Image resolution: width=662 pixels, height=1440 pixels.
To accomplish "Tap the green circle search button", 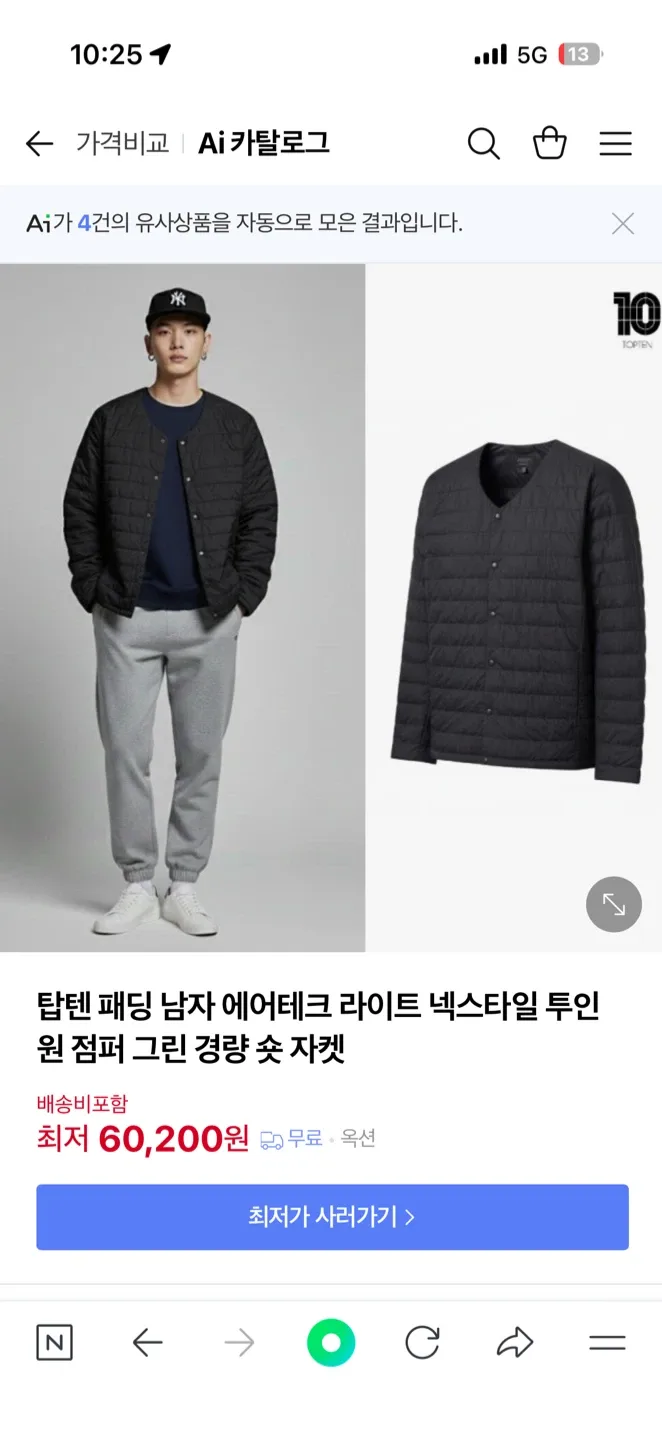I will click(331, 1343).
